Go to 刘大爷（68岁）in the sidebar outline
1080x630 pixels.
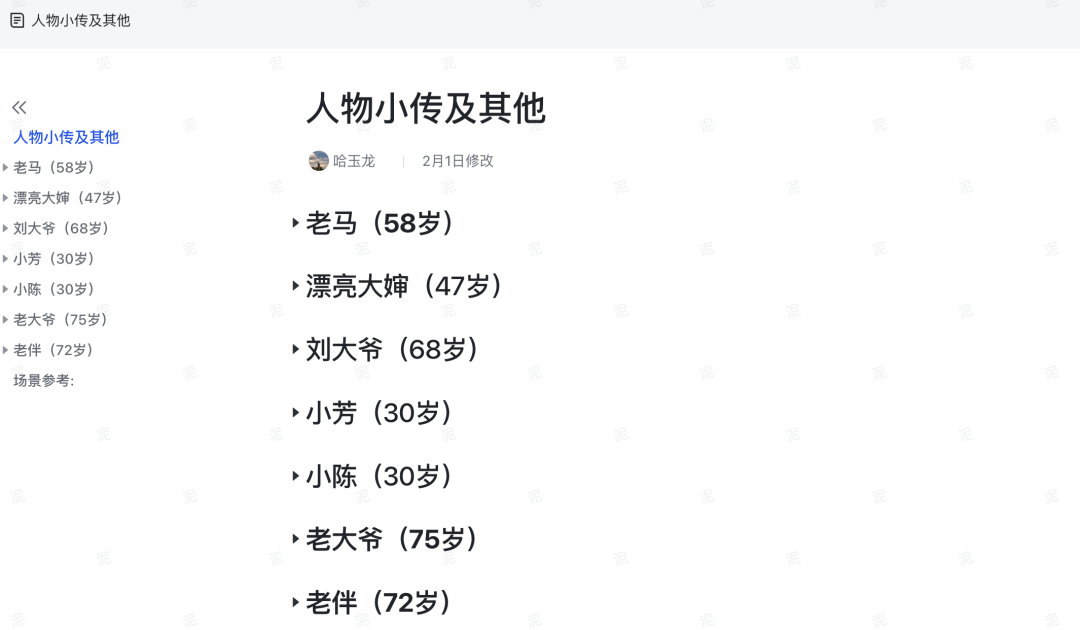pyautogui.click(x=62, y=228)
